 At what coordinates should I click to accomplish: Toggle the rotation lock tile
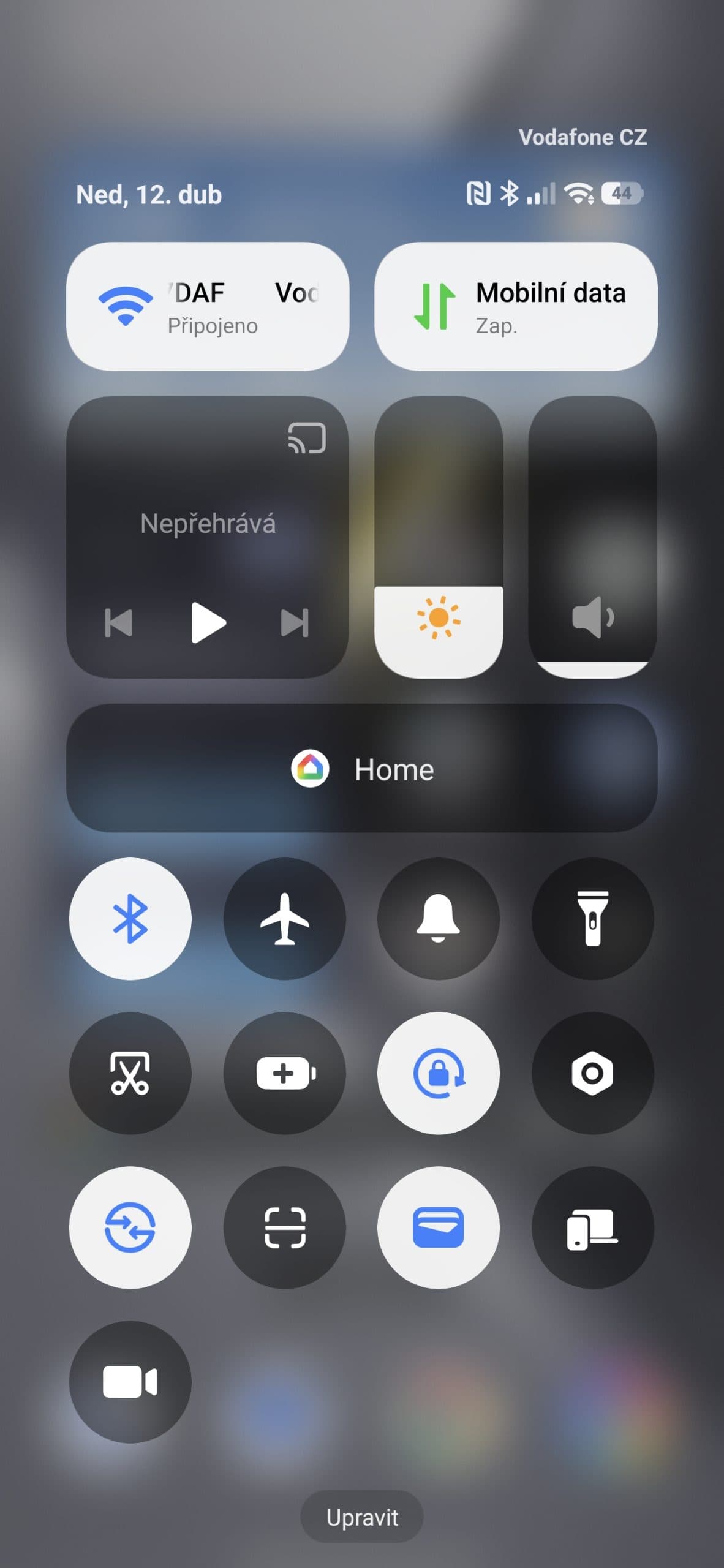[438, 1073]
